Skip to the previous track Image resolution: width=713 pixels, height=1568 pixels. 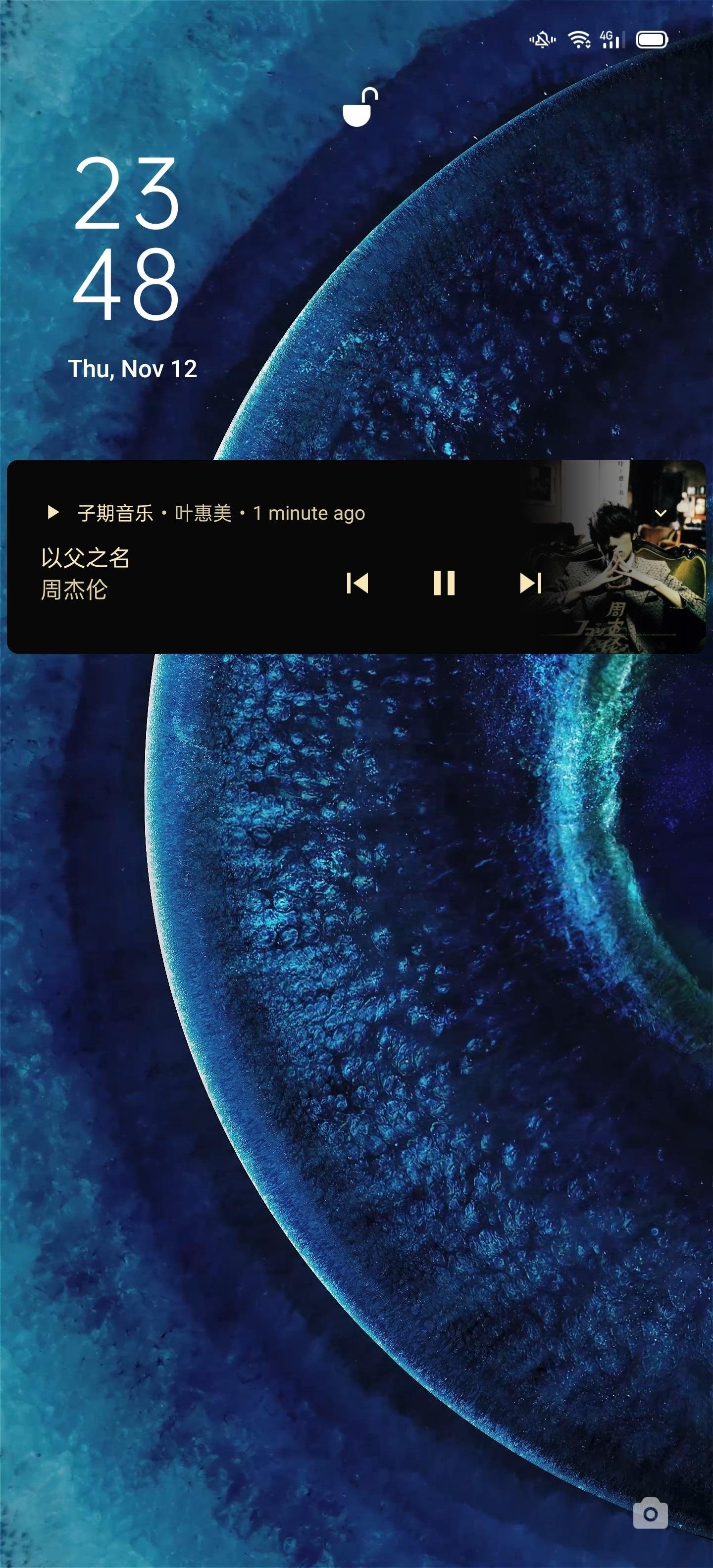357,583
